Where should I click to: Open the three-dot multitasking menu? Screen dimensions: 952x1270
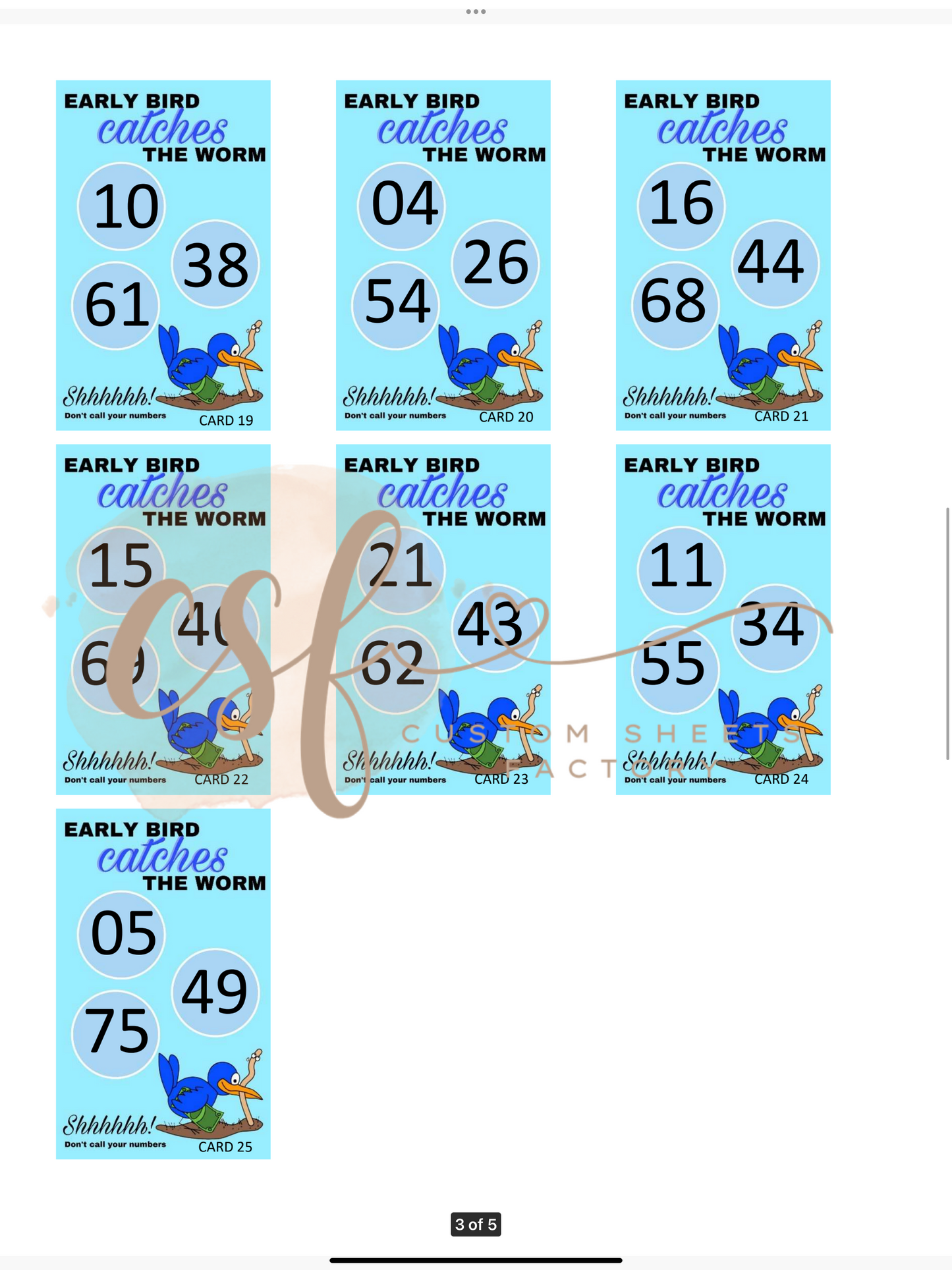476,11
